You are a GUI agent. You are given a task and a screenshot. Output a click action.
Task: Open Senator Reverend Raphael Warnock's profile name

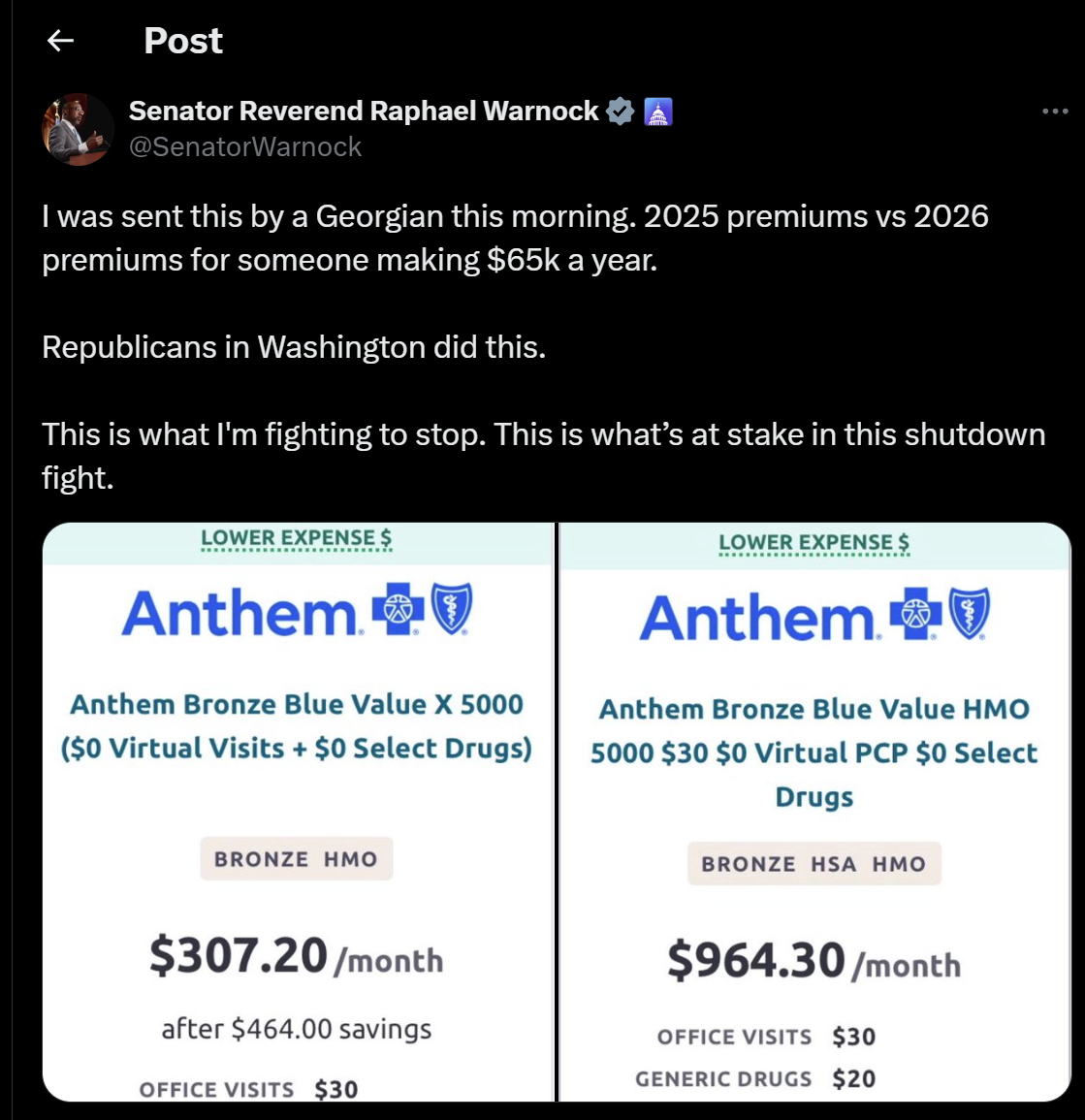364,112
